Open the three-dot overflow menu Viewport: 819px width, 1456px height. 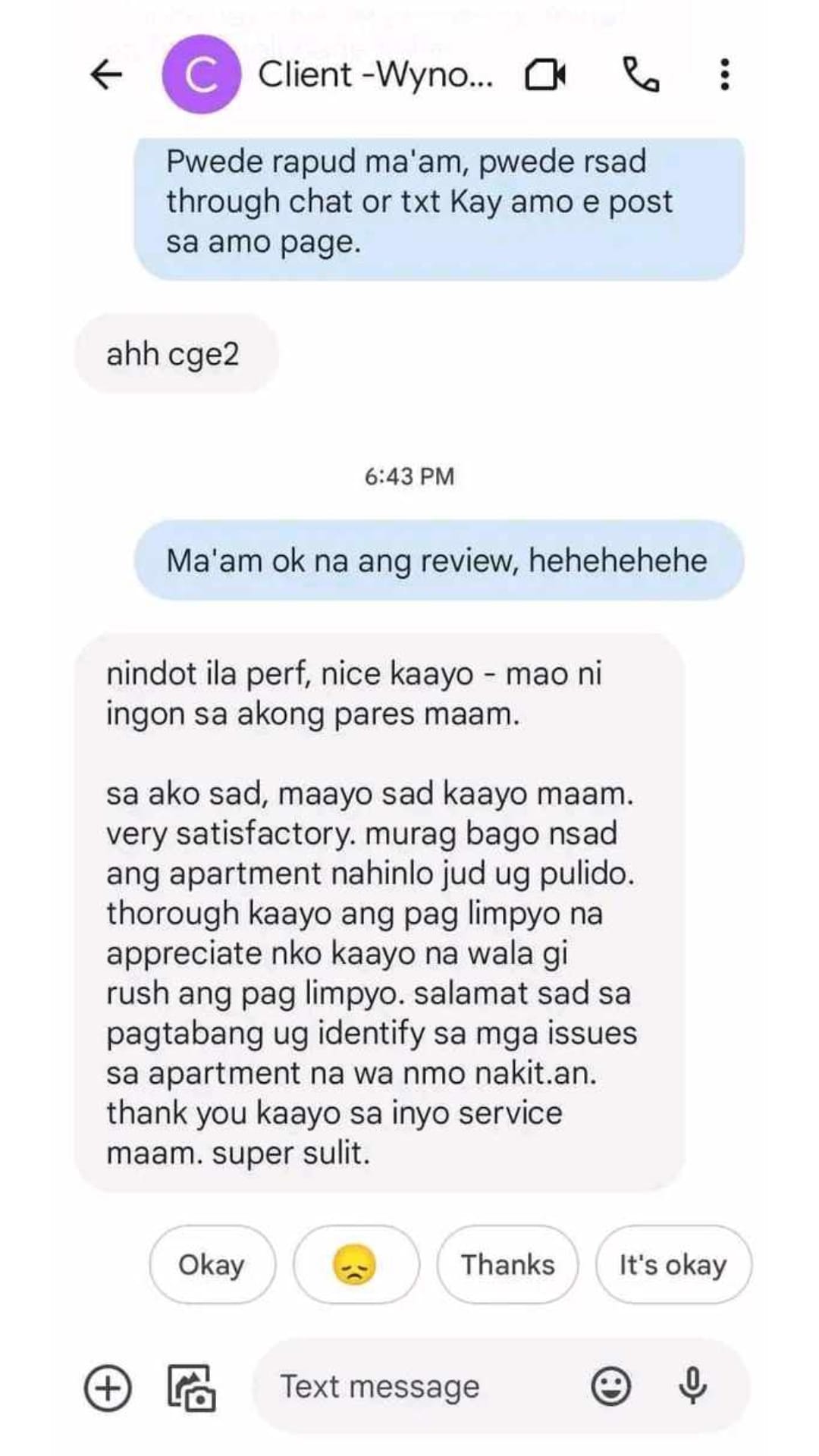point(725,74)
